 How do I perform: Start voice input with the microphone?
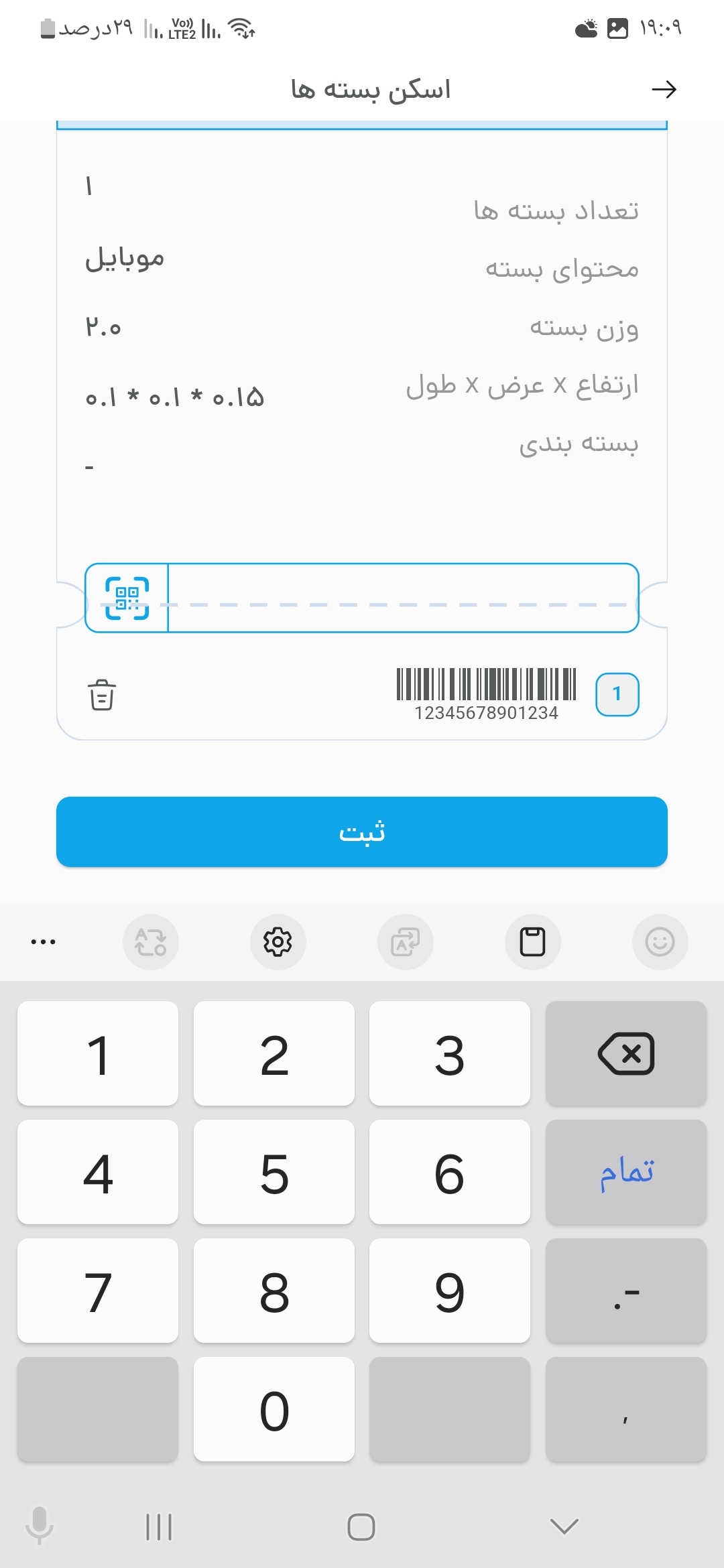coord(40,1525)
